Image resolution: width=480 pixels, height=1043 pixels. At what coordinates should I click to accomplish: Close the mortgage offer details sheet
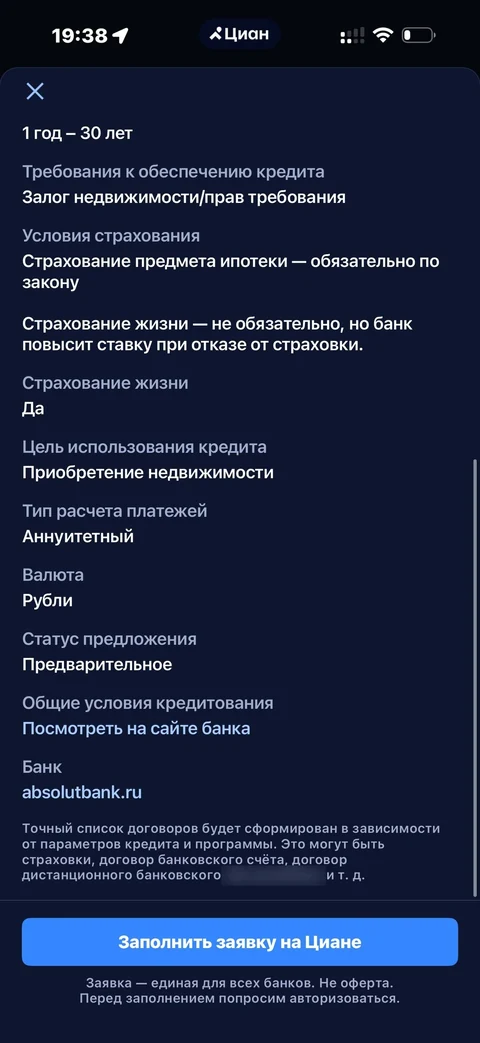point(35,91)
